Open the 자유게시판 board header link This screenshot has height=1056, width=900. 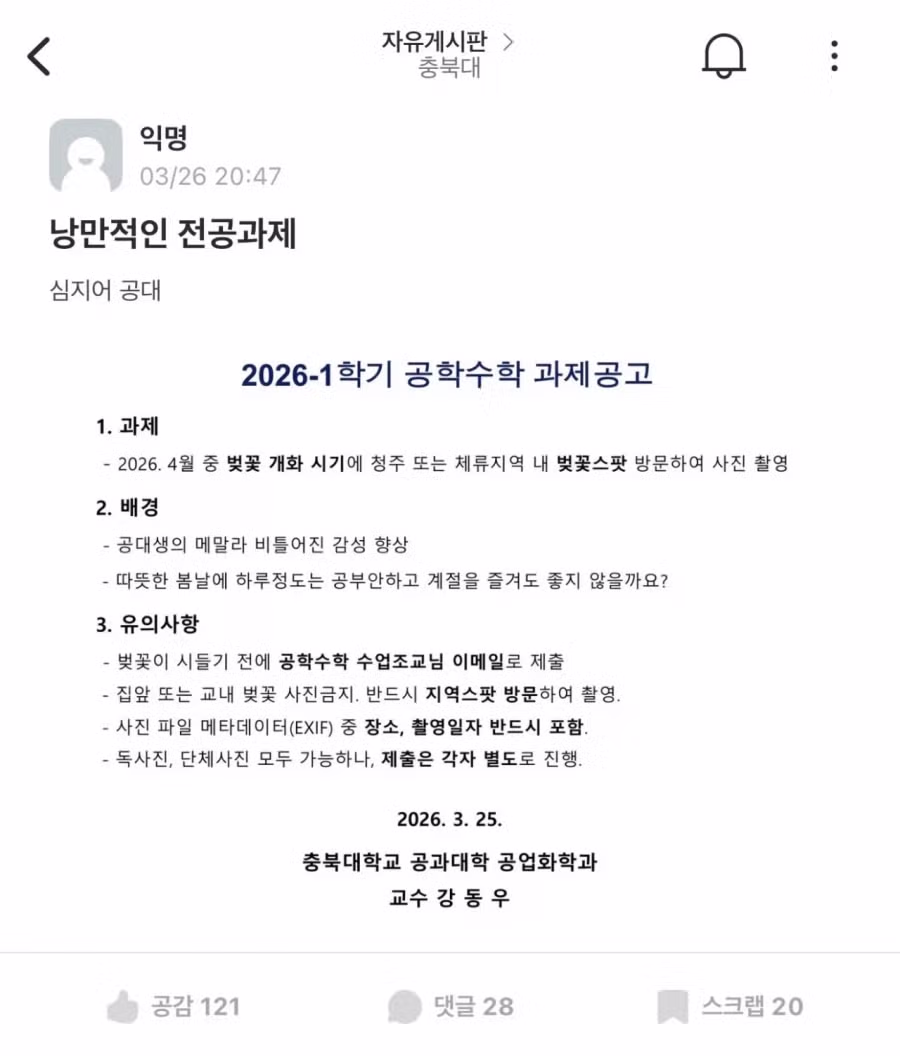click(447, 43)
